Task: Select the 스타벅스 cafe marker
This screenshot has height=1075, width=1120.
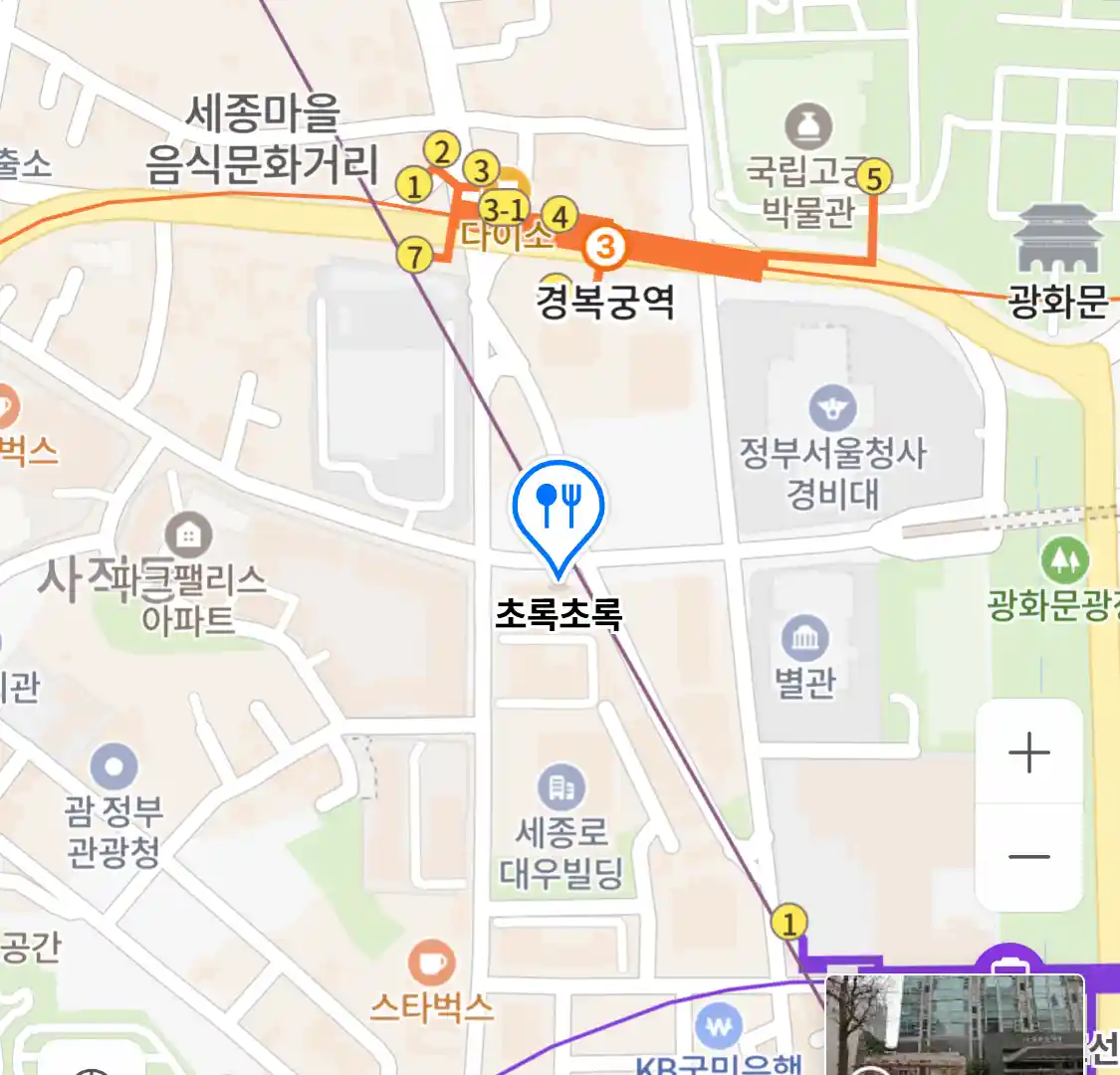Action: pyautogui.click(x=431, y=963)
